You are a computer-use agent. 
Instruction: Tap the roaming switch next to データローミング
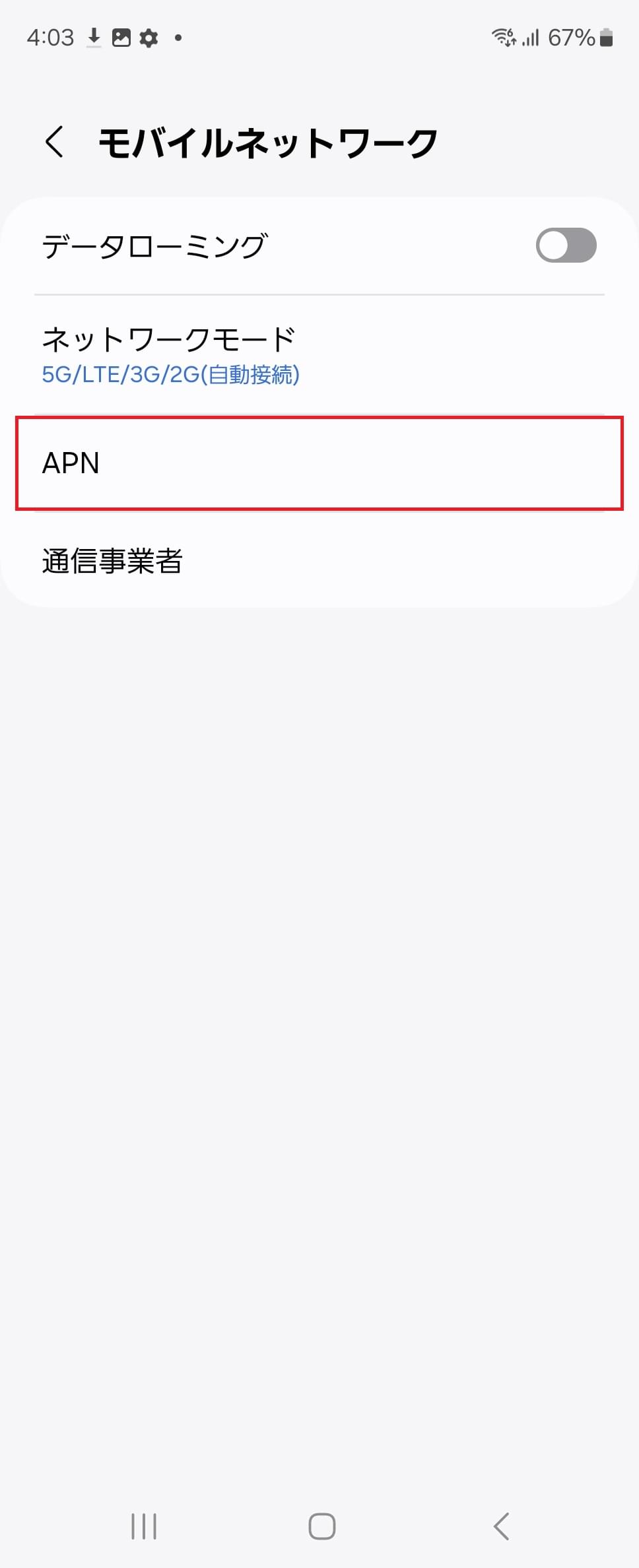[568, 245]
